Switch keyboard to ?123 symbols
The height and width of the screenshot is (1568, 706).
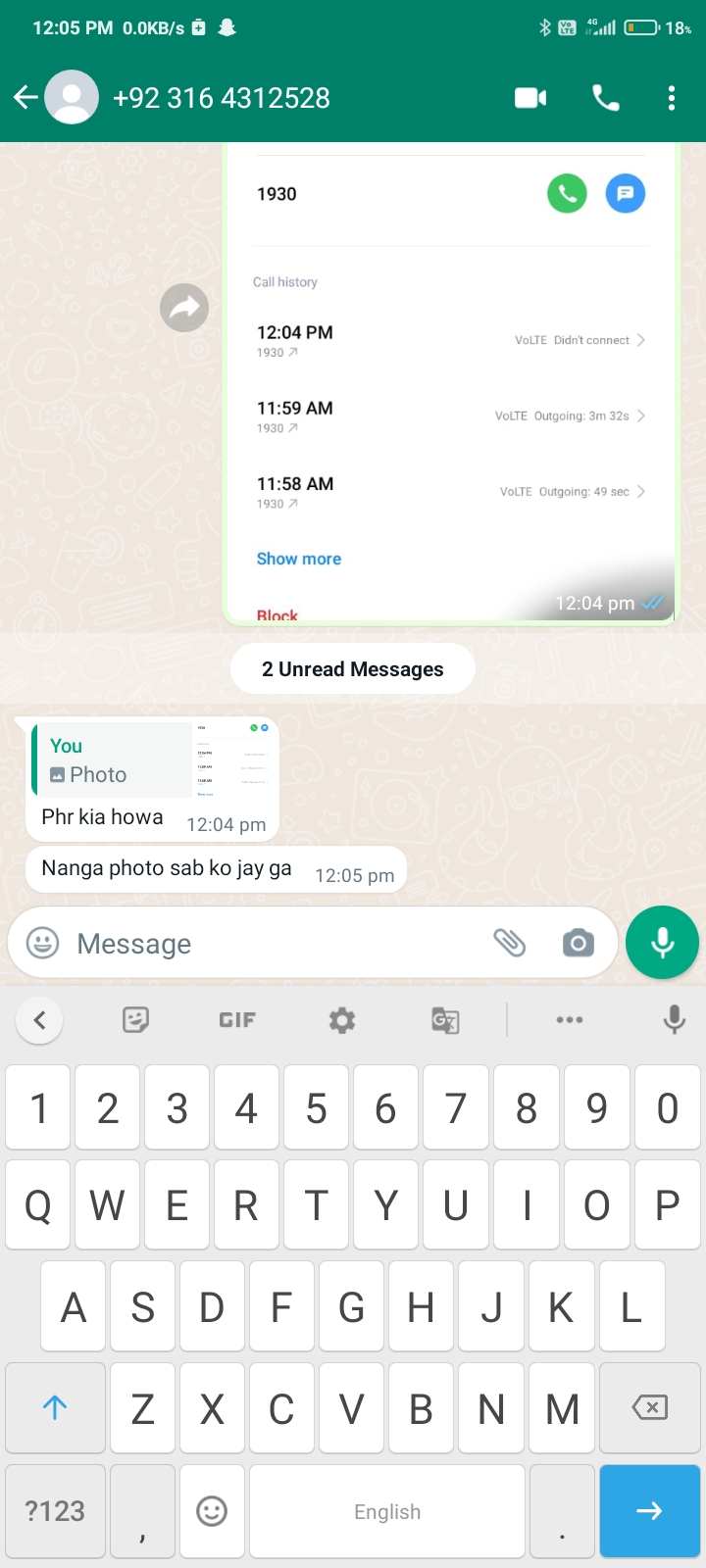[x=55, y=1510]
